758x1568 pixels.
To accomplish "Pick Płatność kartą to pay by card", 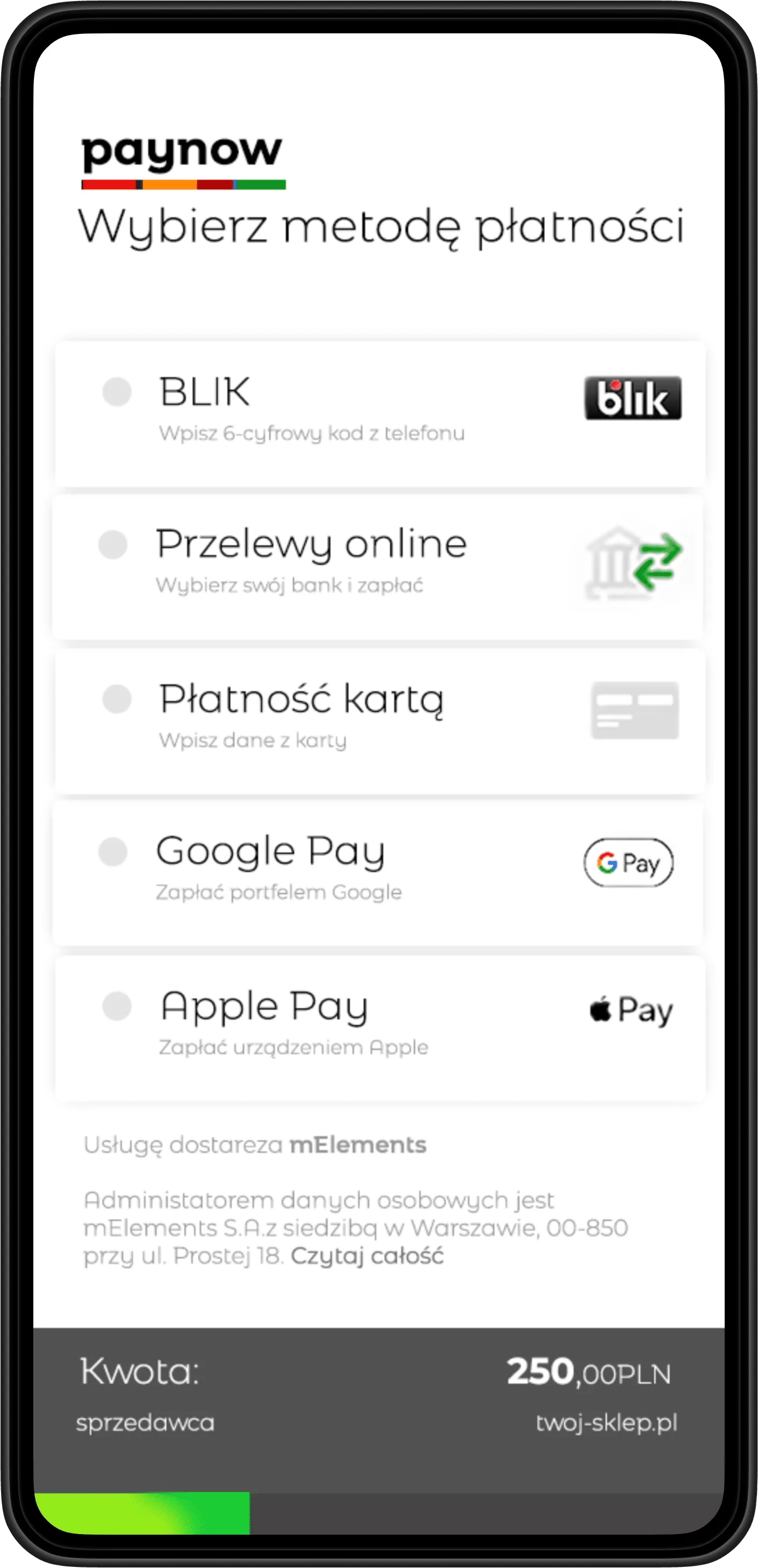I will 117,698.
